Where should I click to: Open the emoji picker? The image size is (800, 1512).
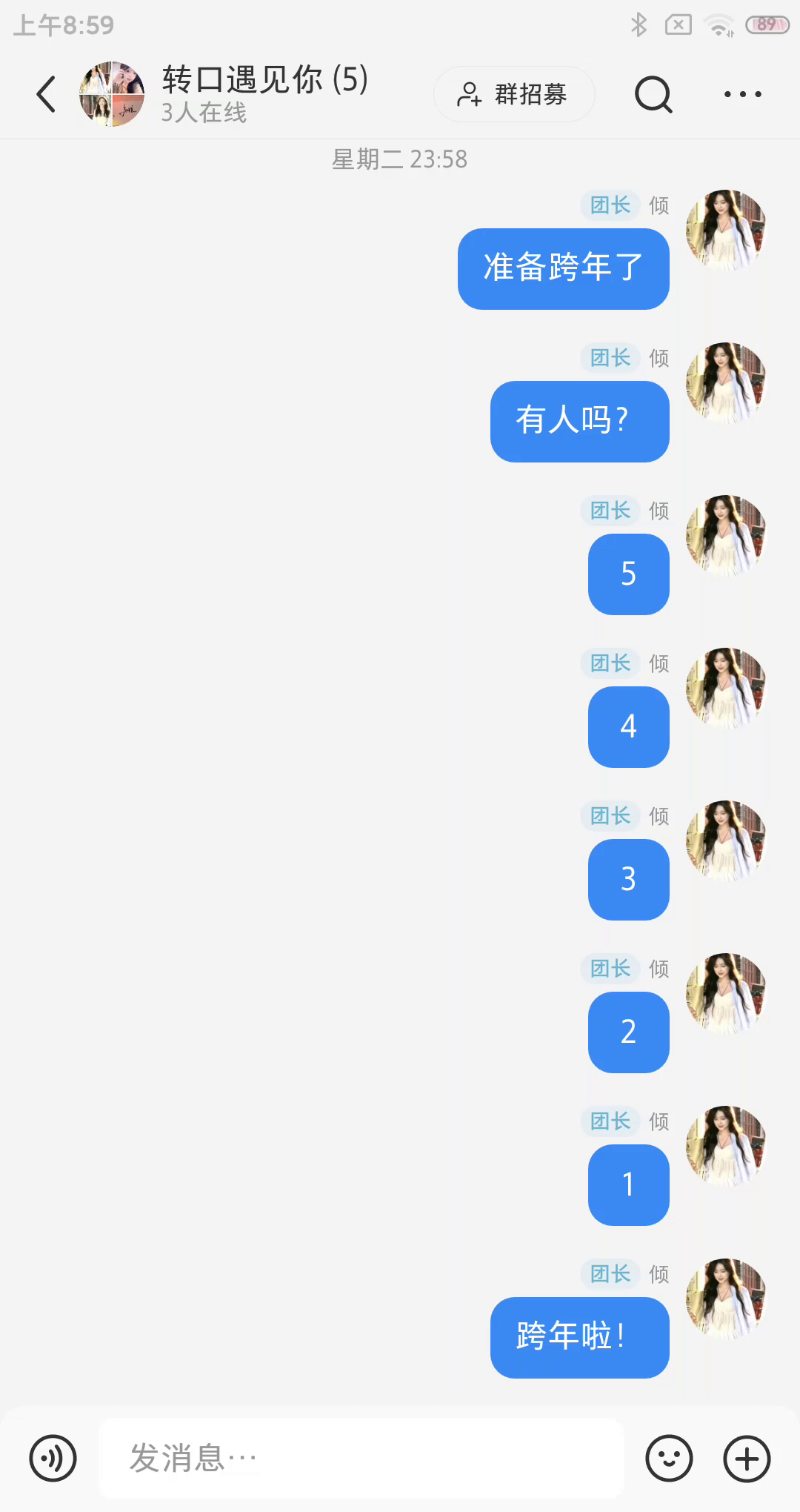click(x=669, y=1458)
